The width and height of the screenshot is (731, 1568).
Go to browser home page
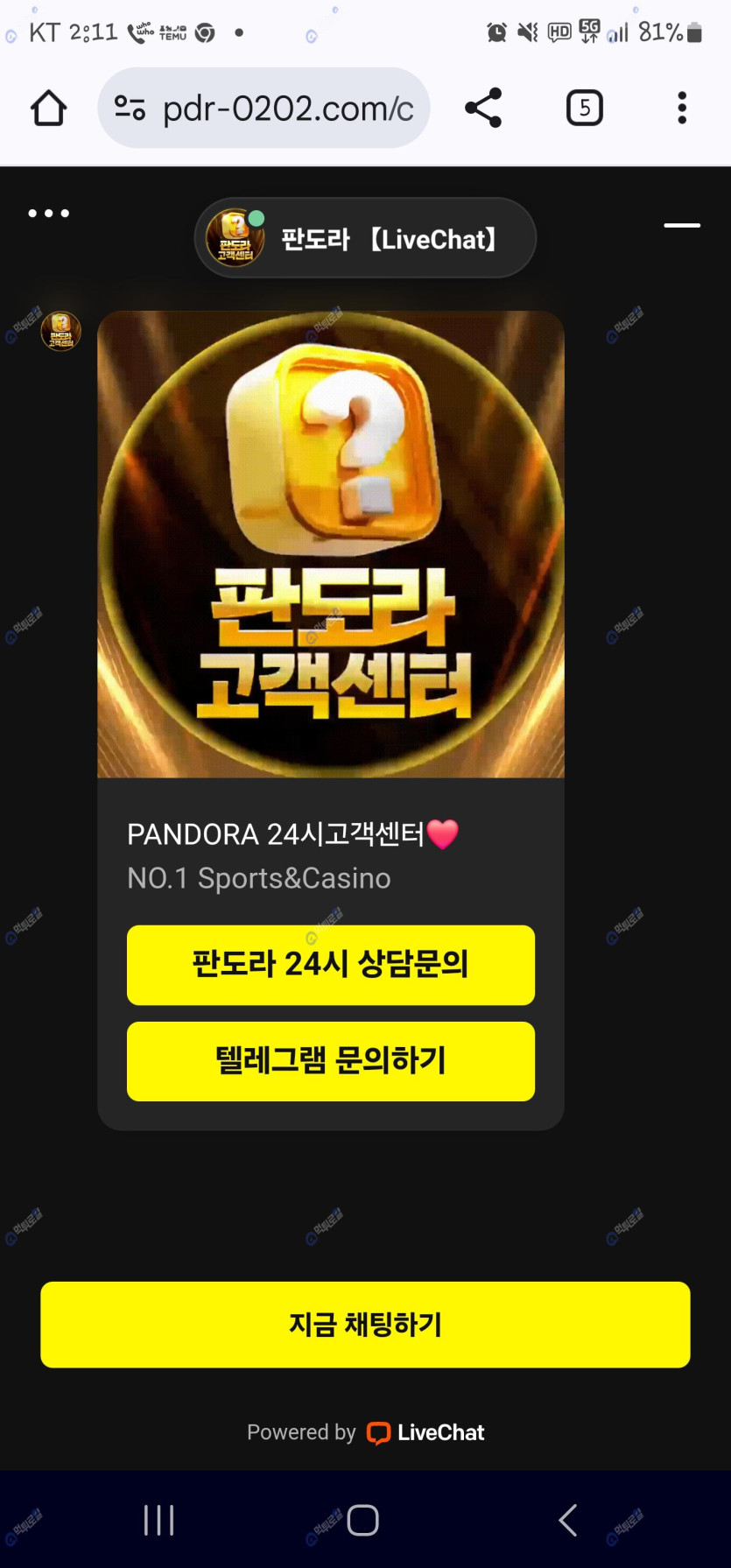[49, 109]
